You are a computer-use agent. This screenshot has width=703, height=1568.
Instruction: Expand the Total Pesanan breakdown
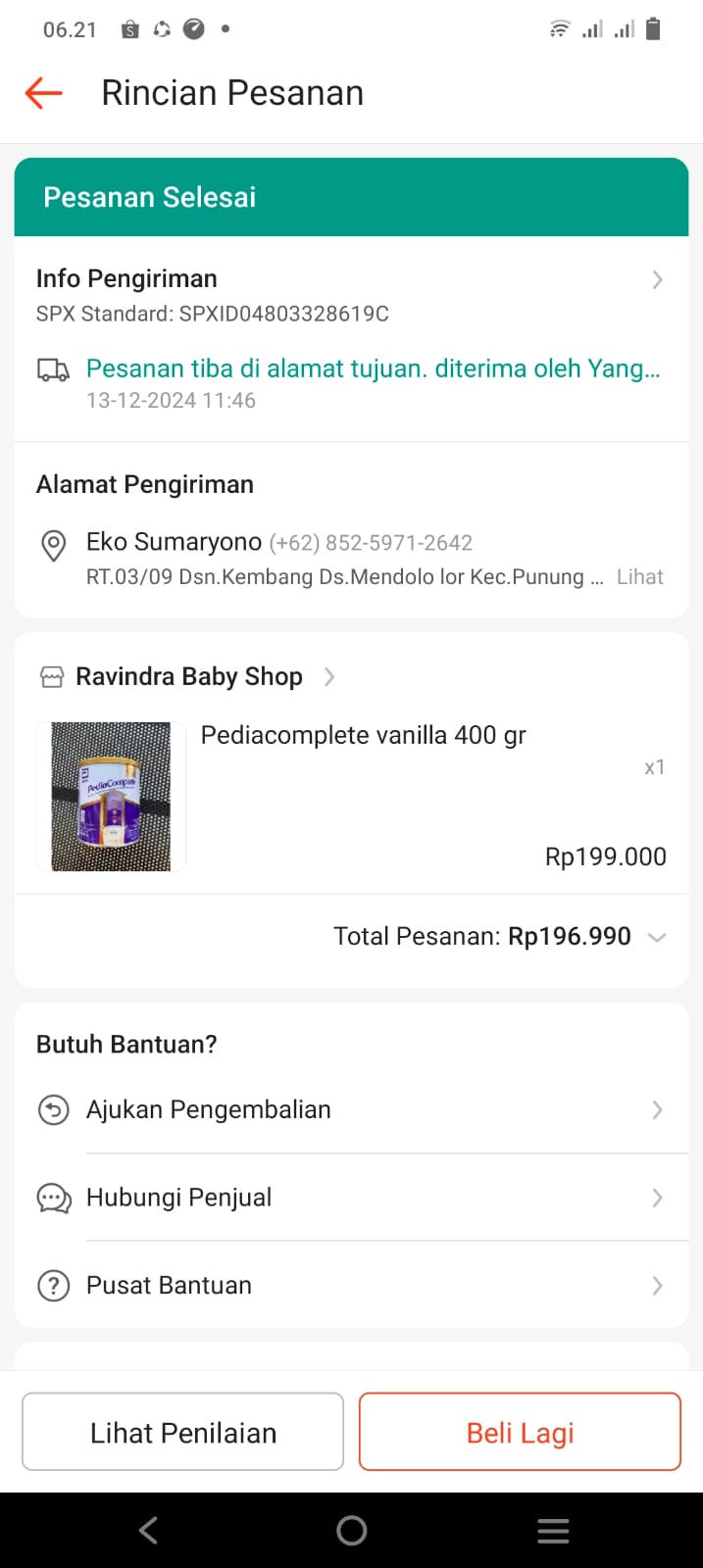coord(656,937)
